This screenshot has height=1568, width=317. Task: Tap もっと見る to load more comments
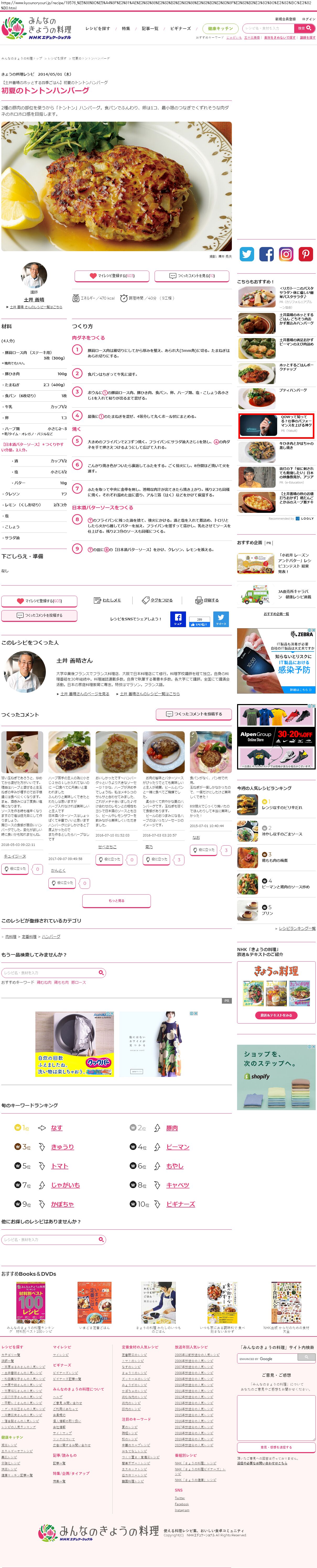(116, 901)
